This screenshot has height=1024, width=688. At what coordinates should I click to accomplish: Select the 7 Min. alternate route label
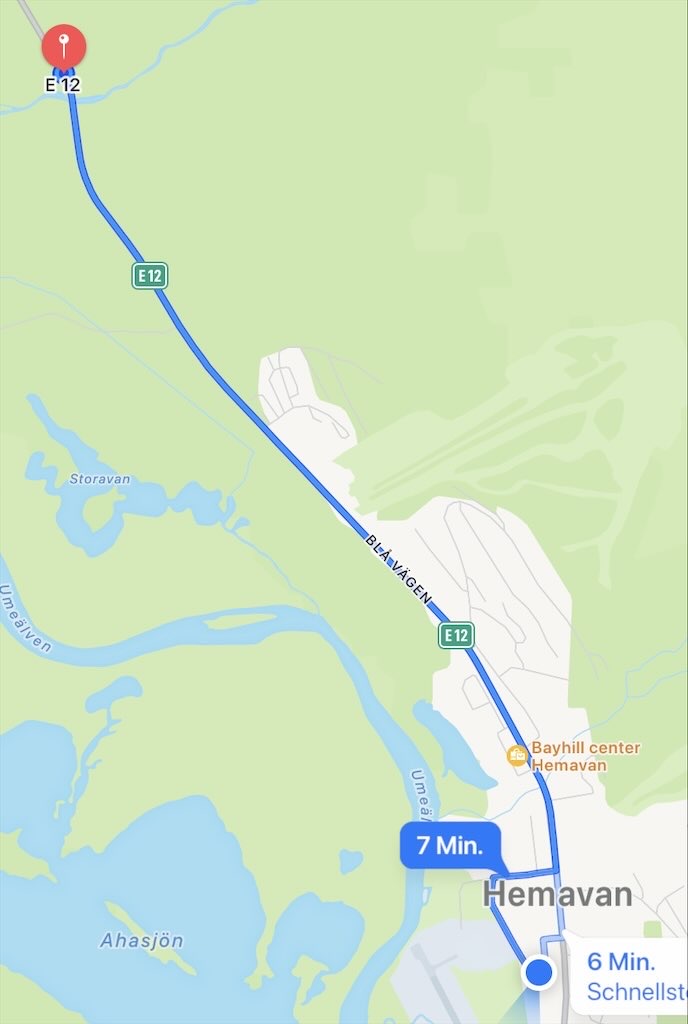pyautogui.click(x=450, y=845)
